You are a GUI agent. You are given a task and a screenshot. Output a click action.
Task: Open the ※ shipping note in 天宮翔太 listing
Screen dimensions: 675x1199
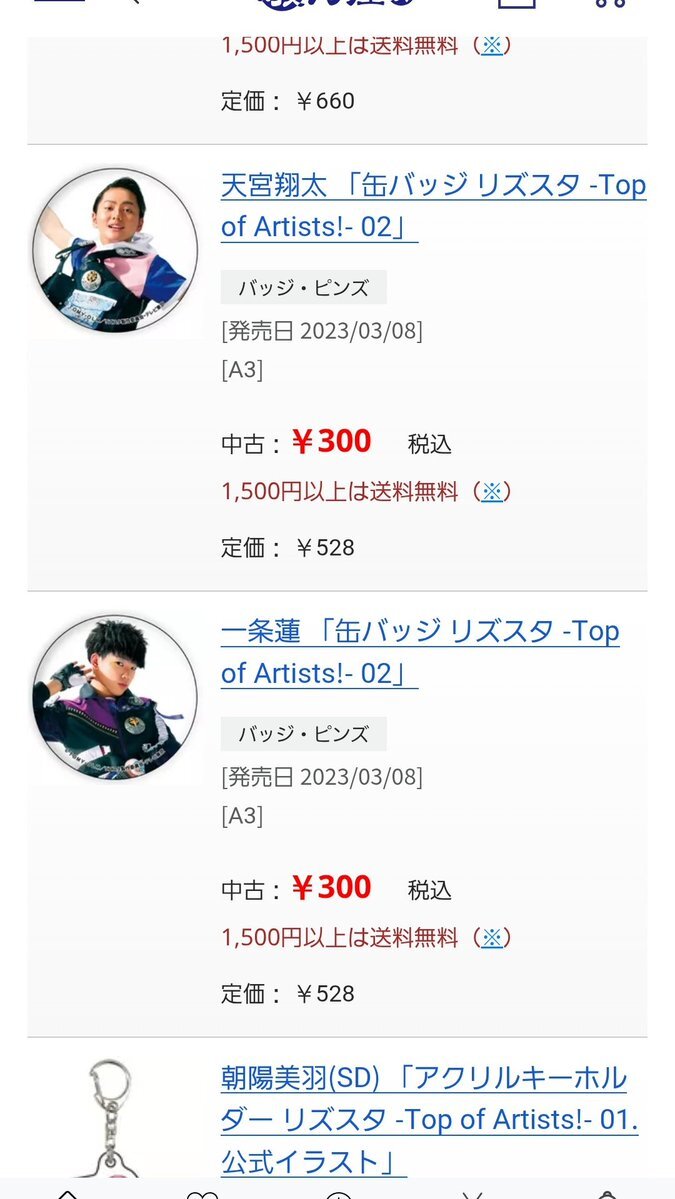point(492,491)
